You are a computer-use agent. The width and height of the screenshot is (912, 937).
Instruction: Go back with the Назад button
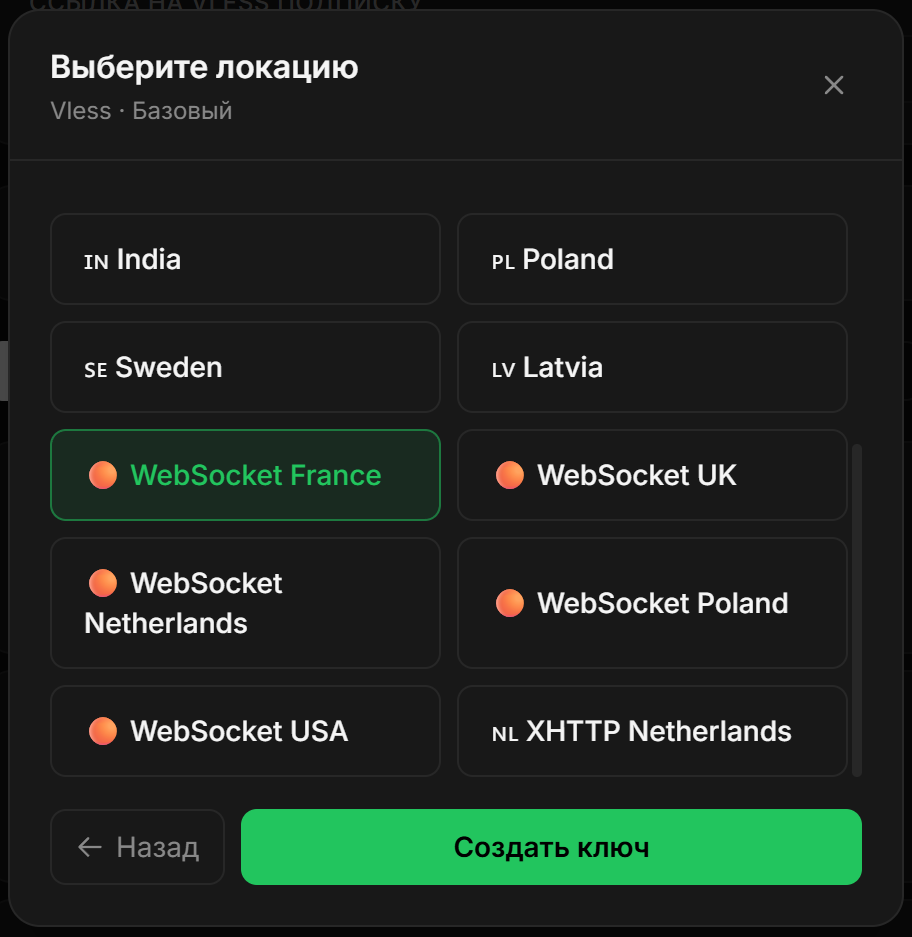[138, 847]
